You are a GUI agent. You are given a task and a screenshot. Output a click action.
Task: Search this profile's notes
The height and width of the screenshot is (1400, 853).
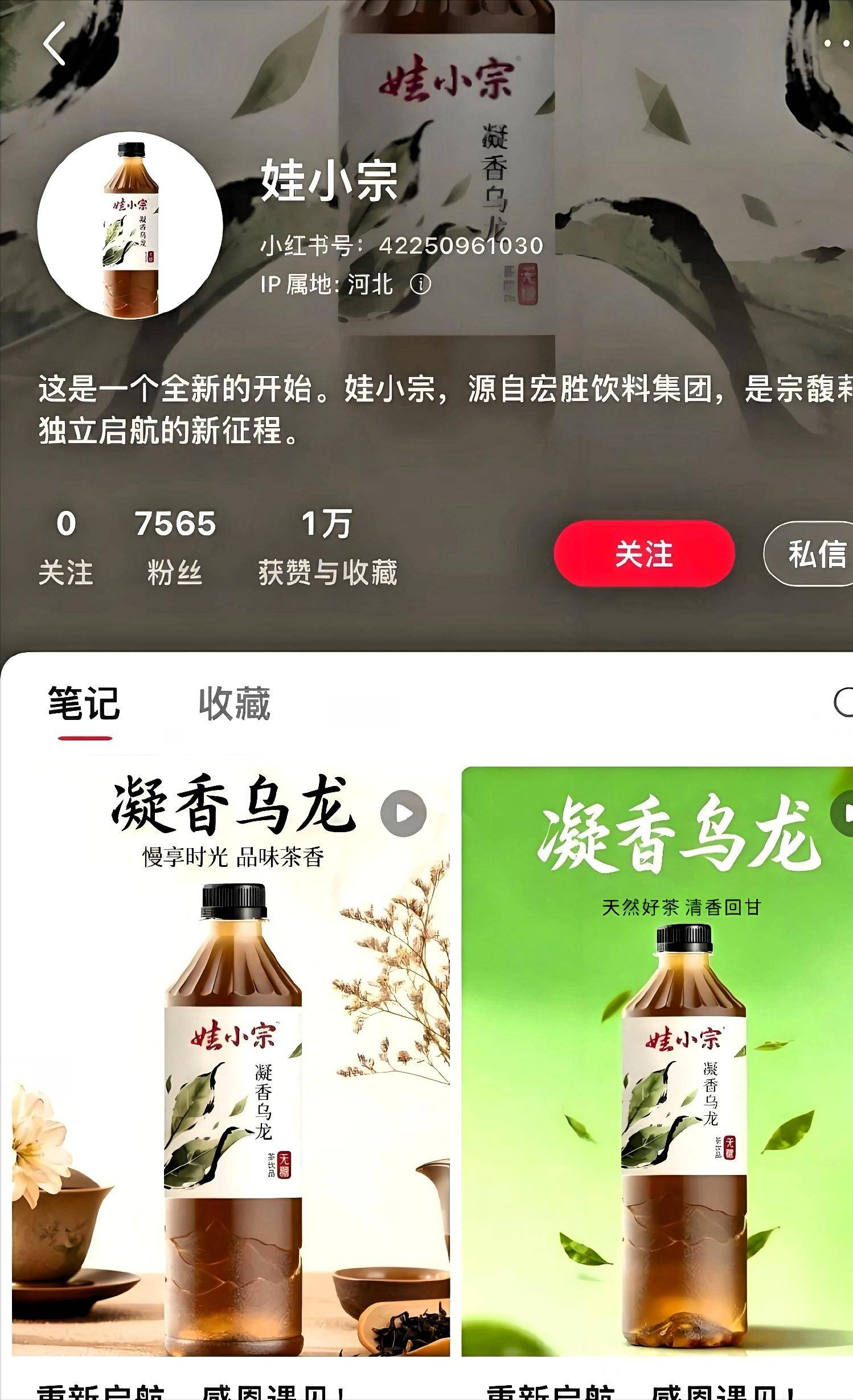(843, 702)
